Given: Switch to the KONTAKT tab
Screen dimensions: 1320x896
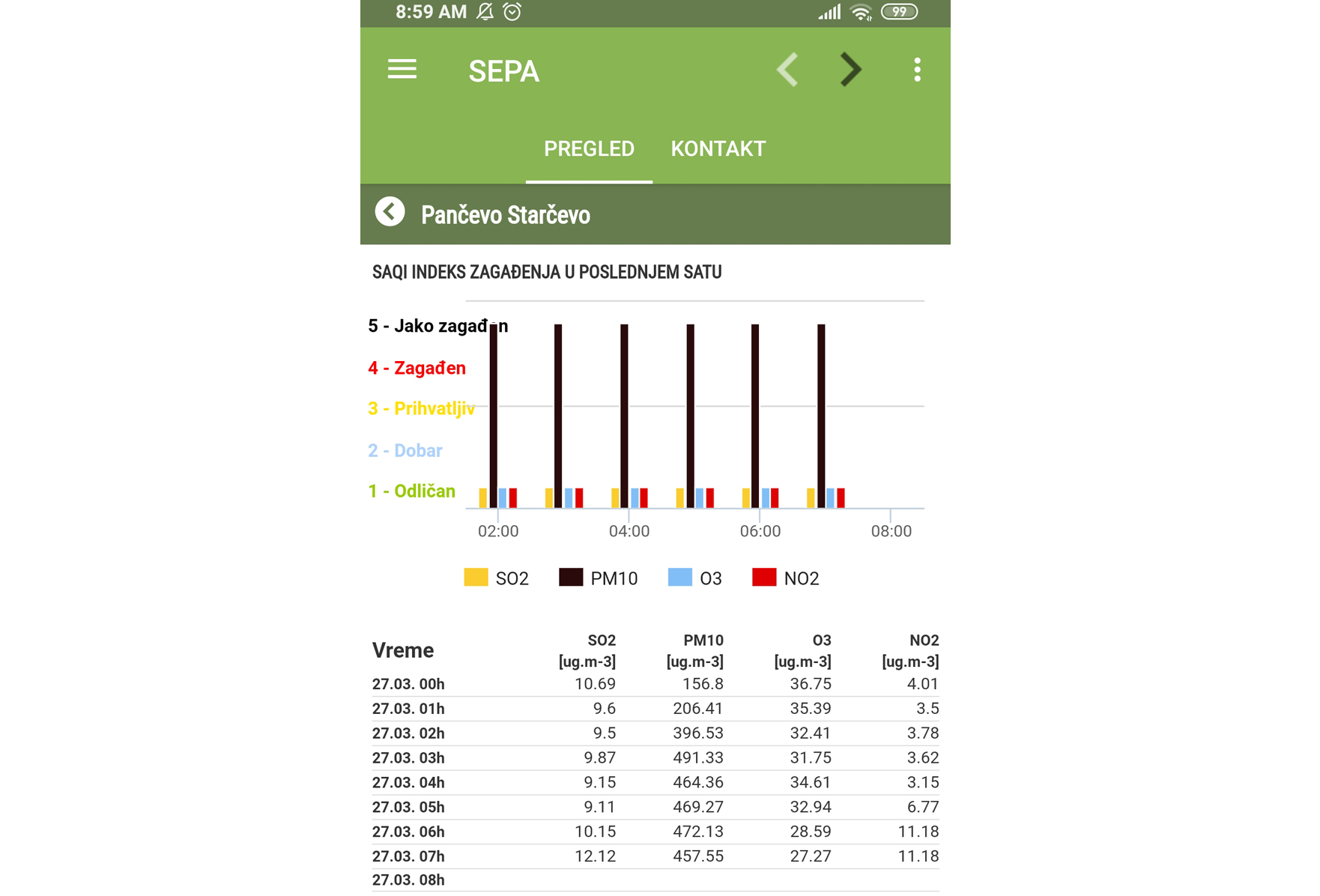Looking at the screenshot, I should coord(718,149).
